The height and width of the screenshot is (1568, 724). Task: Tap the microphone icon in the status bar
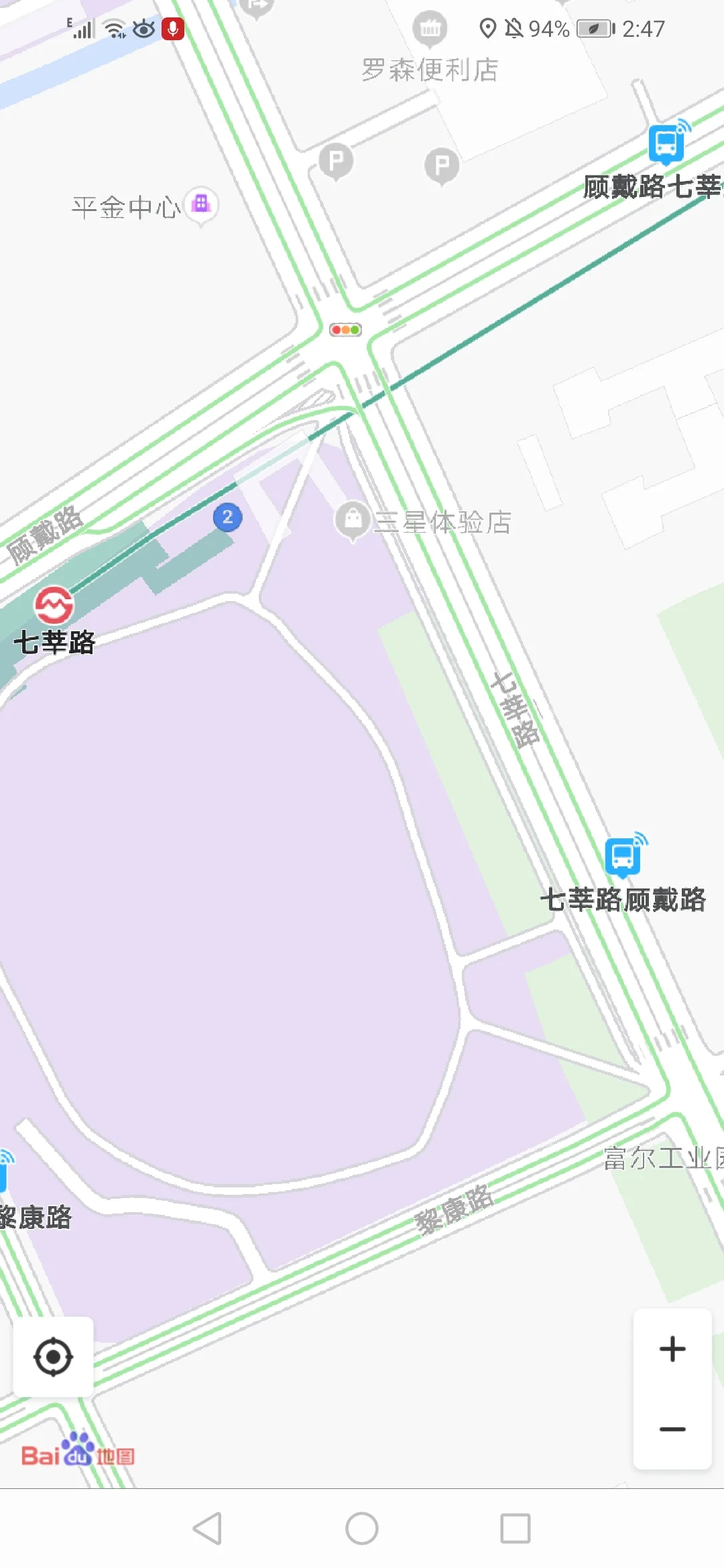[174, 29]
